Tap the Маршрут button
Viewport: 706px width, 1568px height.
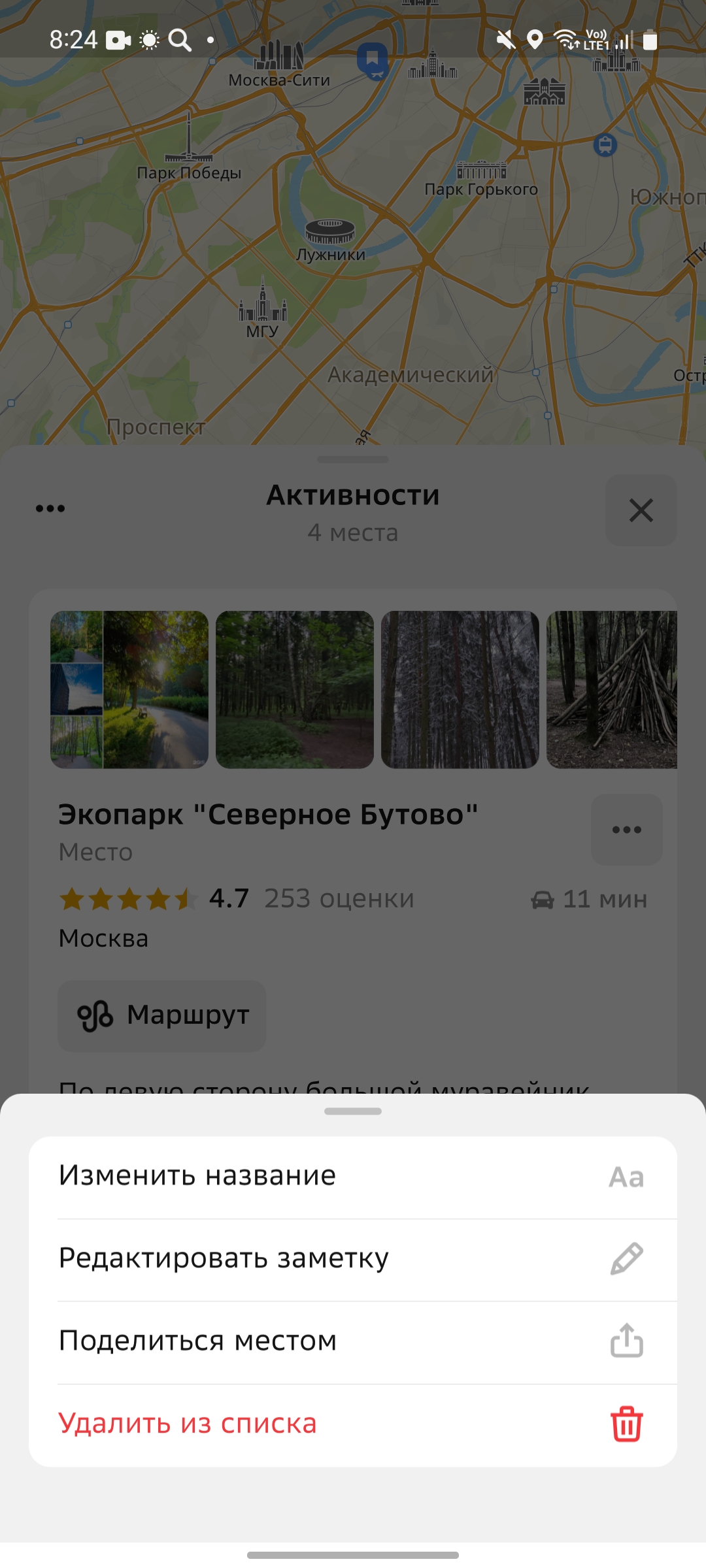point(162,1016)
